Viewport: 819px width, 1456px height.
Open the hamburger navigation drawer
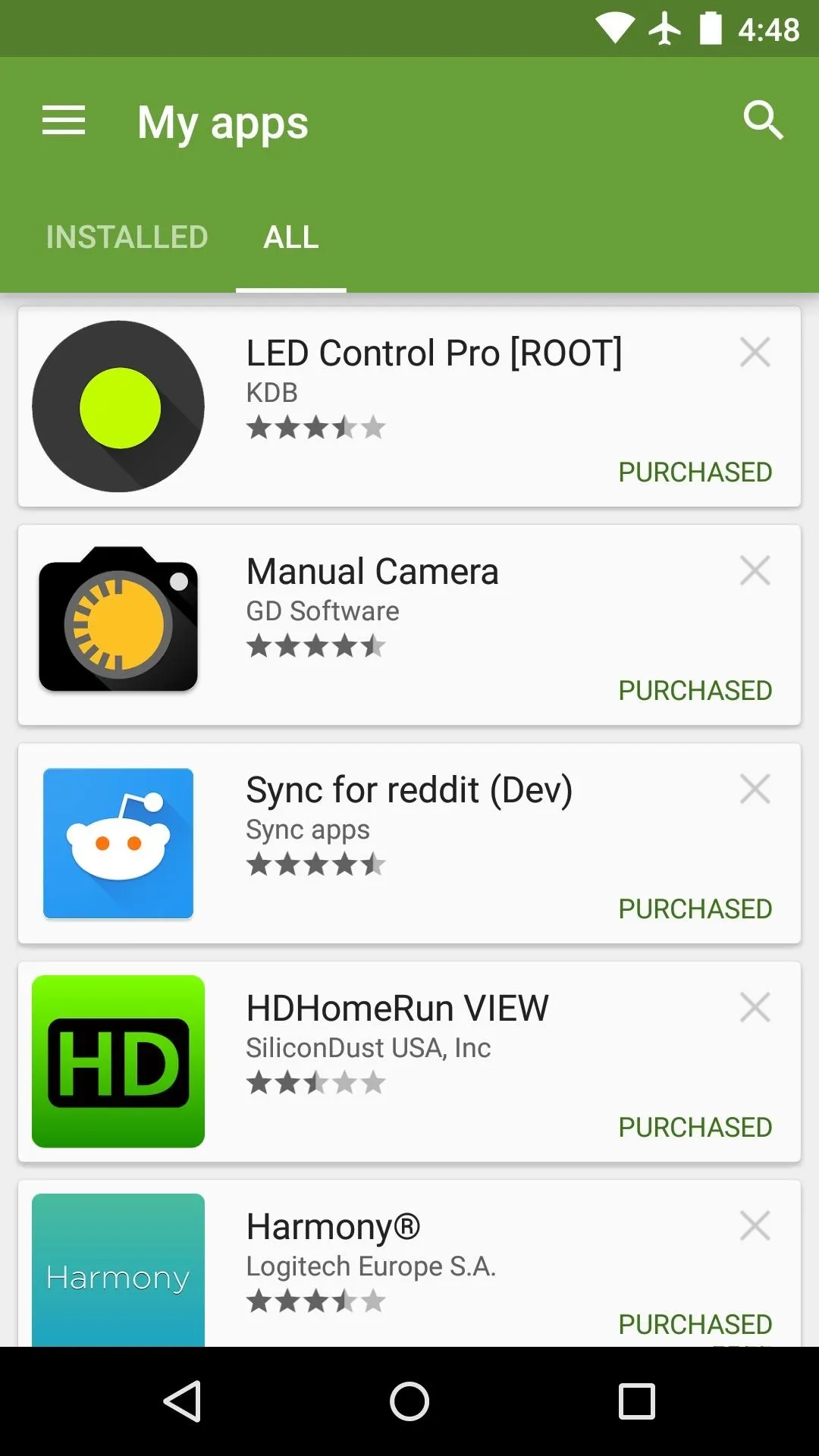[x=64, y=121]
